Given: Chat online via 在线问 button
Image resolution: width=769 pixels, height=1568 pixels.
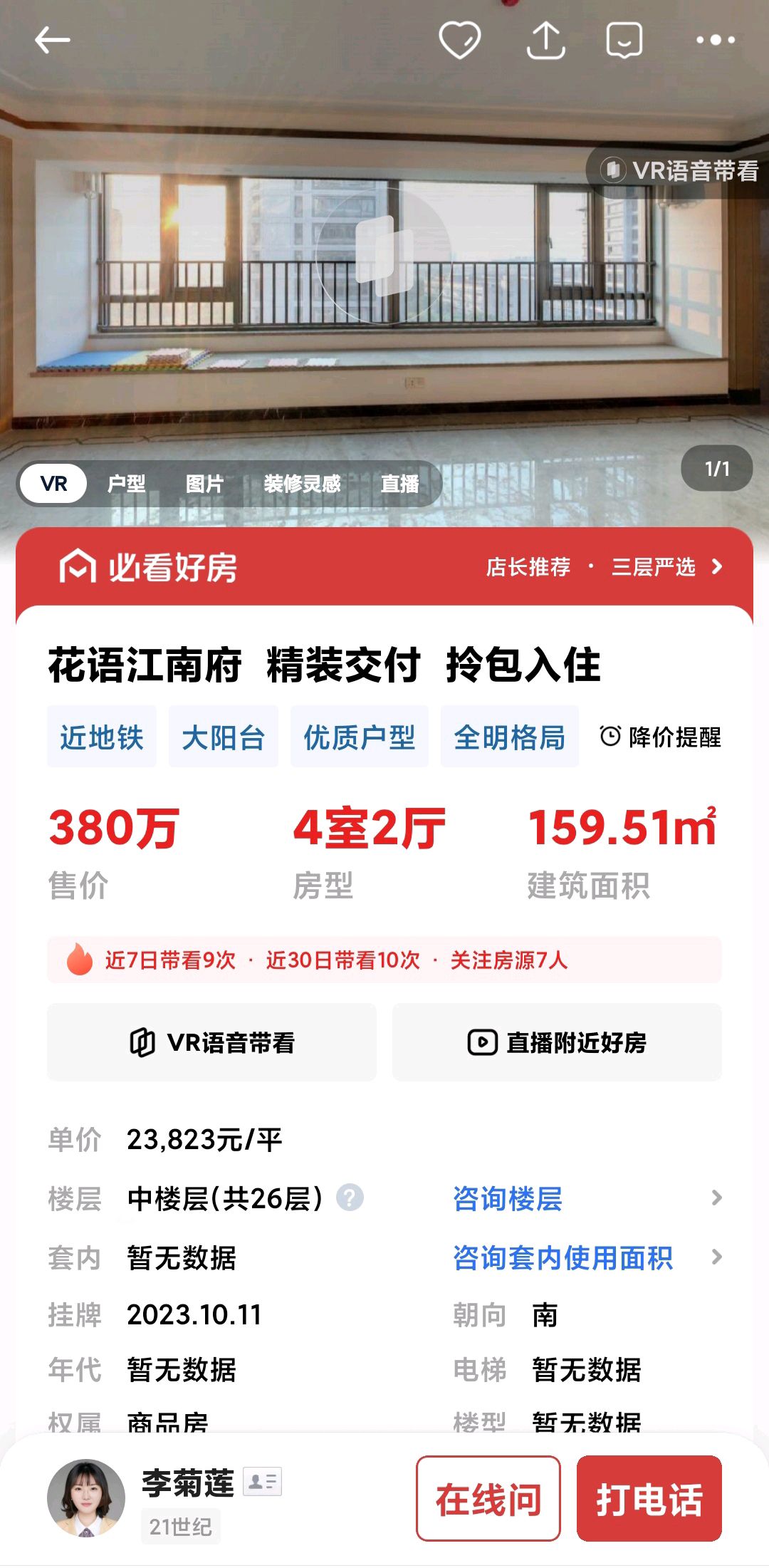Looking at the screenshot, I should [488, 1499].
